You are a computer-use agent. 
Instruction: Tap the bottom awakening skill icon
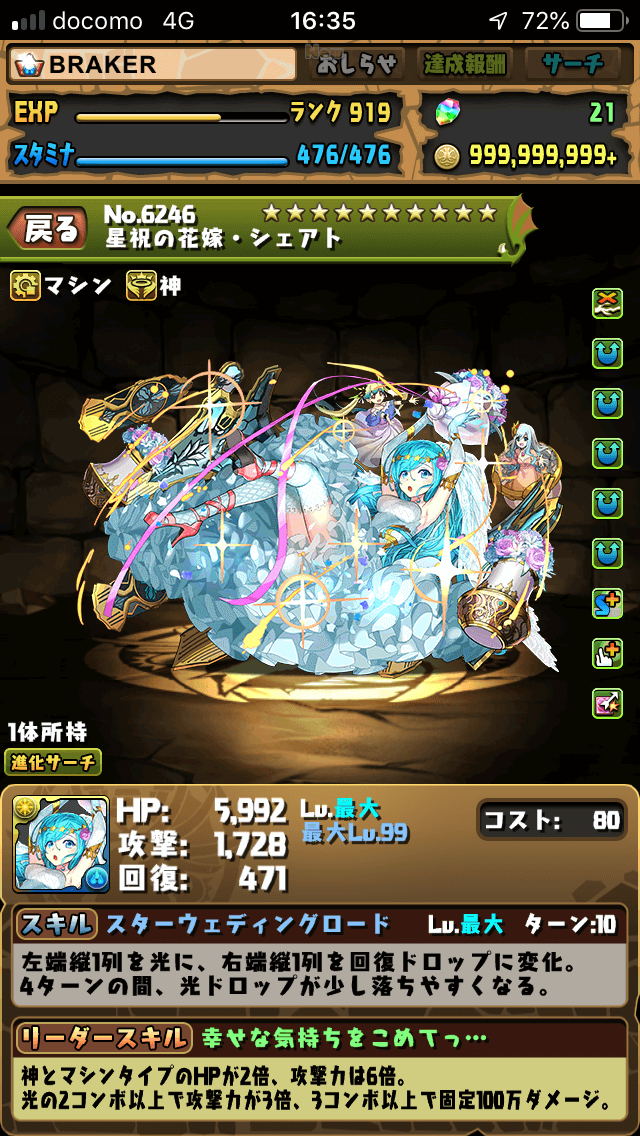pyautogui.click(x=606, y=703)
